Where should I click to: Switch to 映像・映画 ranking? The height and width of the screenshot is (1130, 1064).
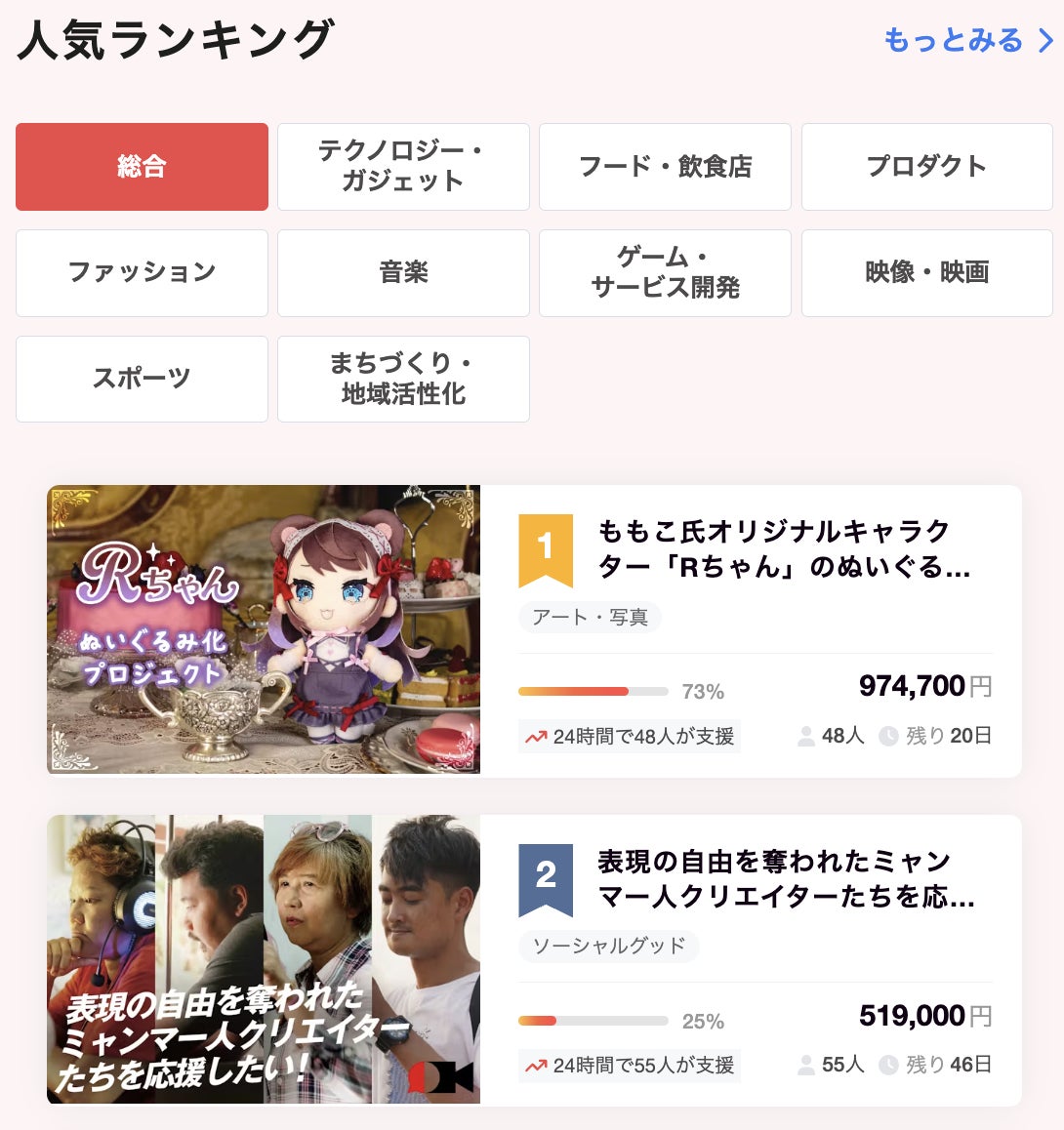click(x=926, y=272)
